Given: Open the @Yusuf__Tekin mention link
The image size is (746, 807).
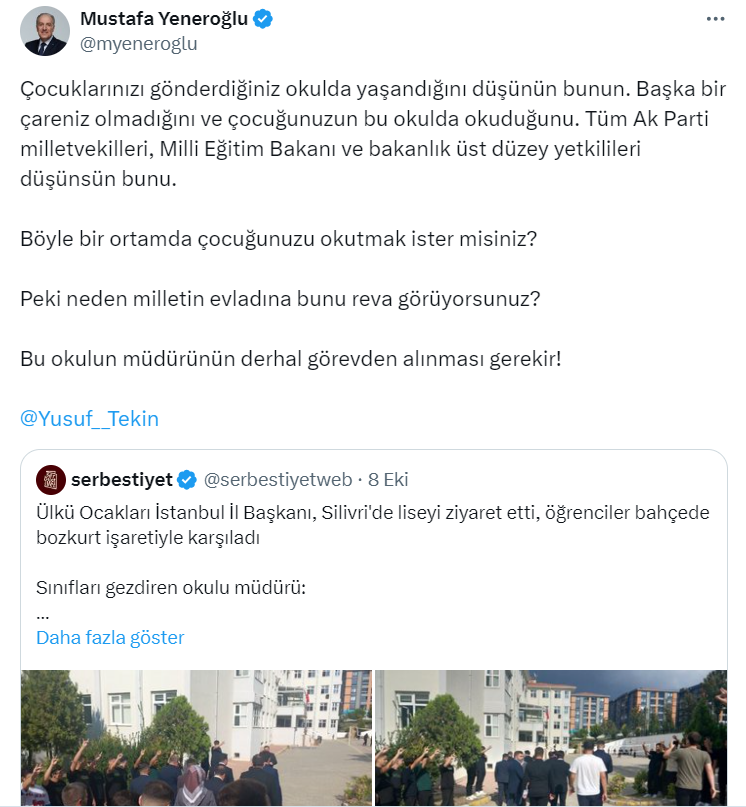Looking at the screenshot, I should click(90, 418).
